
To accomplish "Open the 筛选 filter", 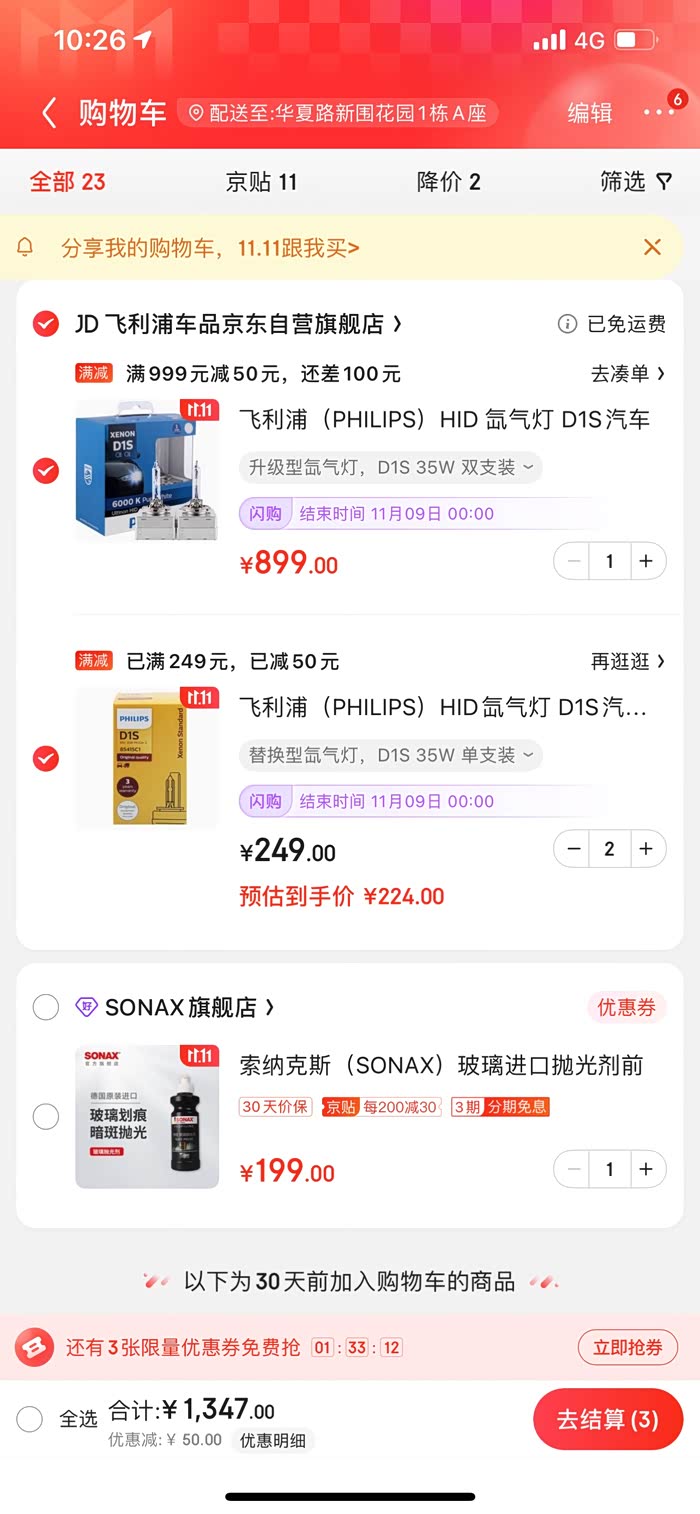I will 635,182.
